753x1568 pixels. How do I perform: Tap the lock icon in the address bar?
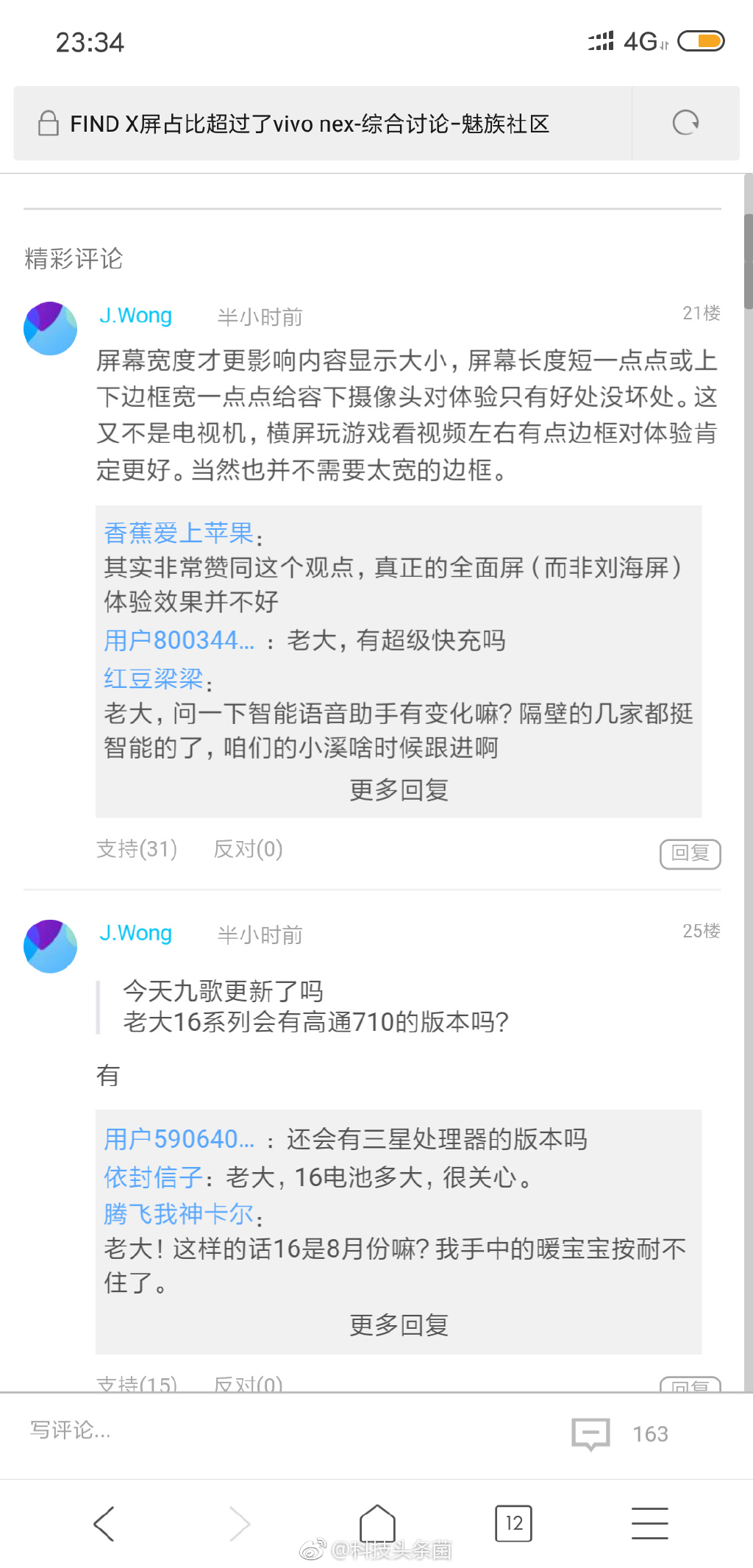point(49,124)
